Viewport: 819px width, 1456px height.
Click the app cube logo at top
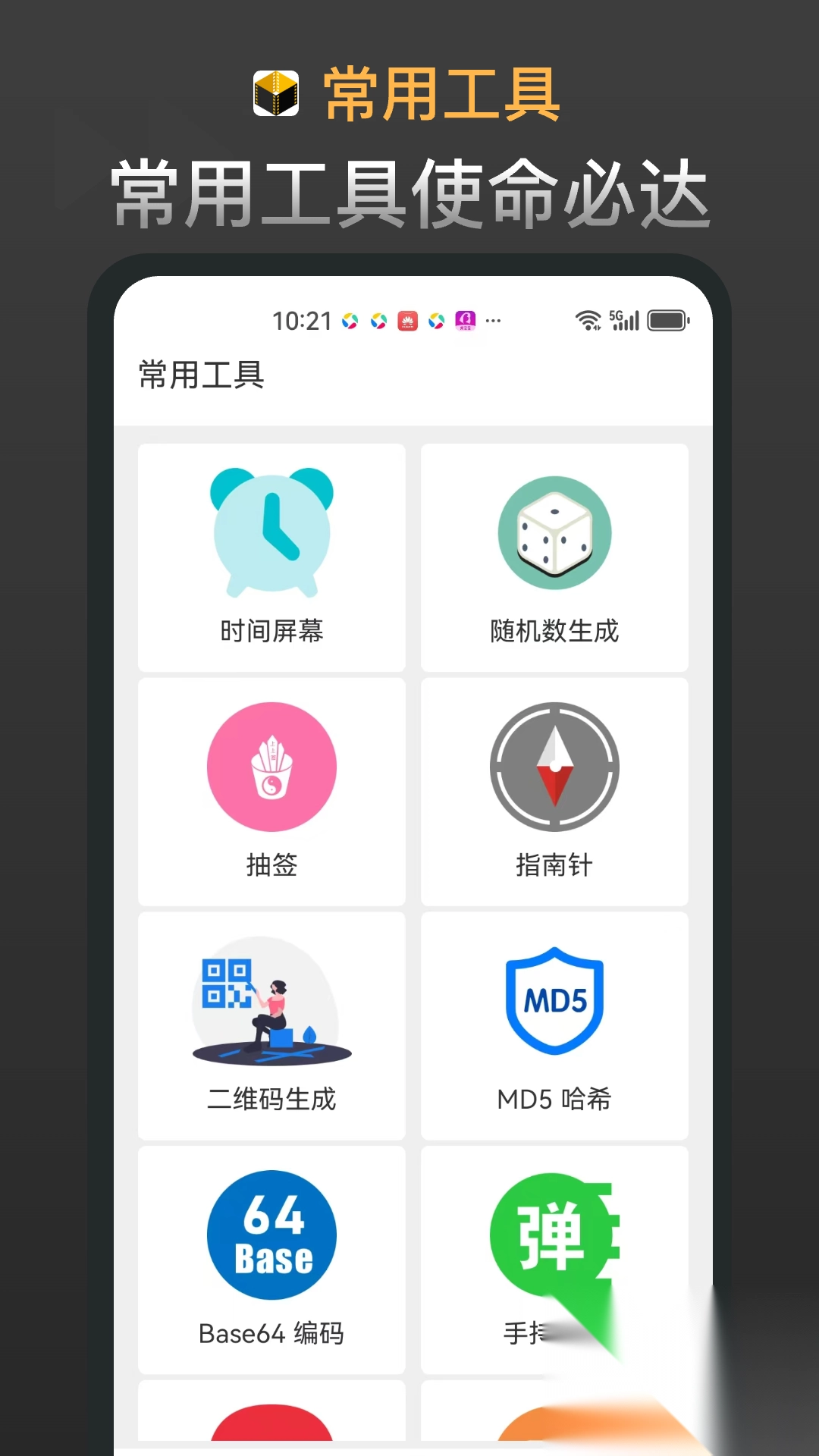pos(276,90)
